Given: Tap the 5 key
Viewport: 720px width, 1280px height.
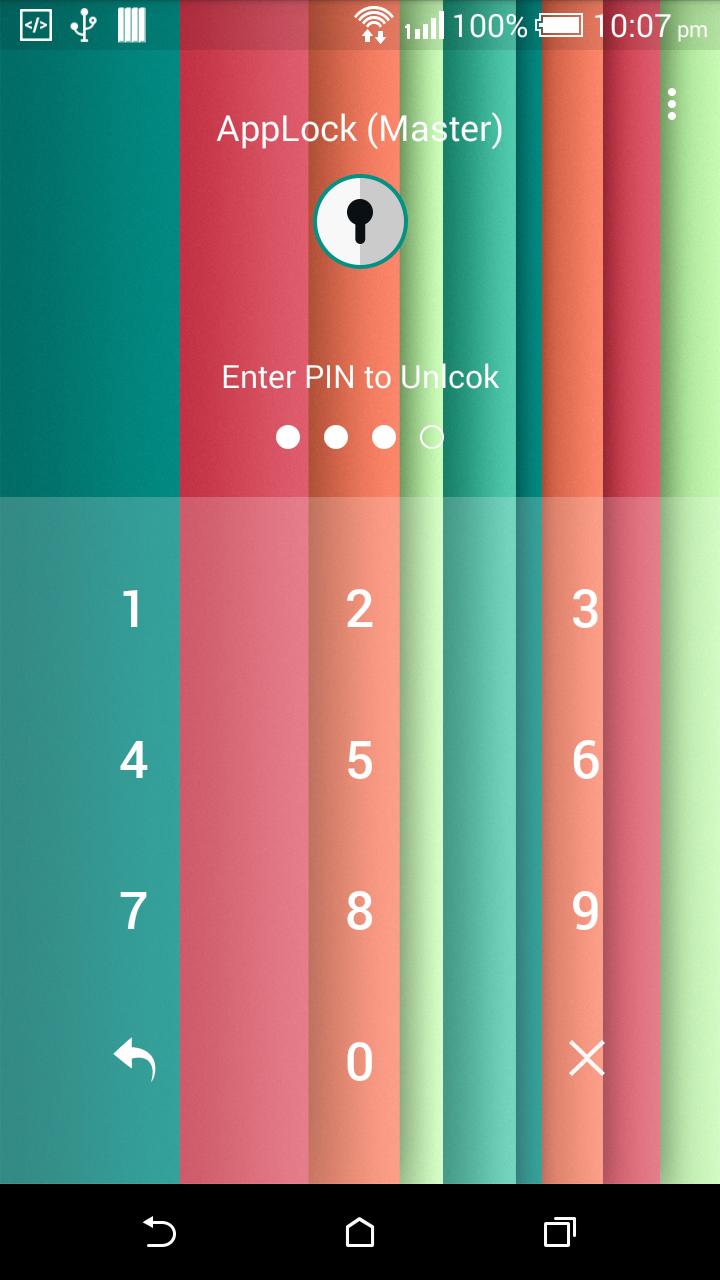Looking at the screenshot, I should pos(359,760).
